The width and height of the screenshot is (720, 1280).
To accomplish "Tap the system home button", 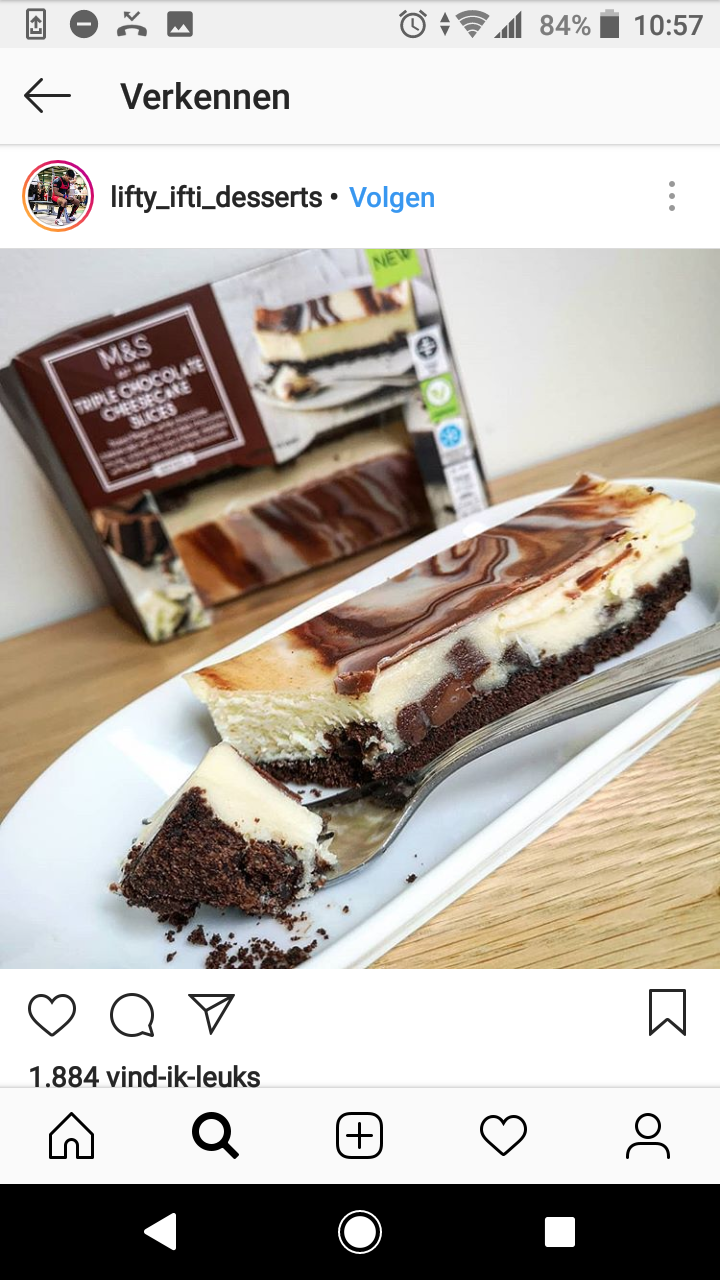I will click(360, 1232).
